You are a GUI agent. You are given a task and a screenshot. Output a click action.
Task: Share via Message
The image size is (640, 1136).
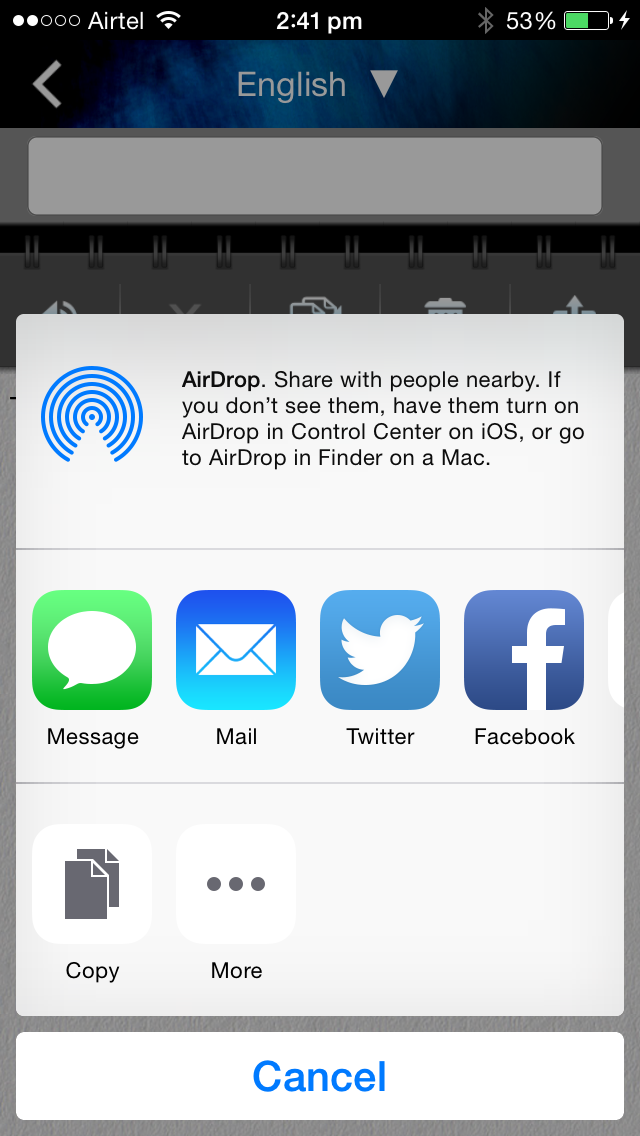pos(92,650)
